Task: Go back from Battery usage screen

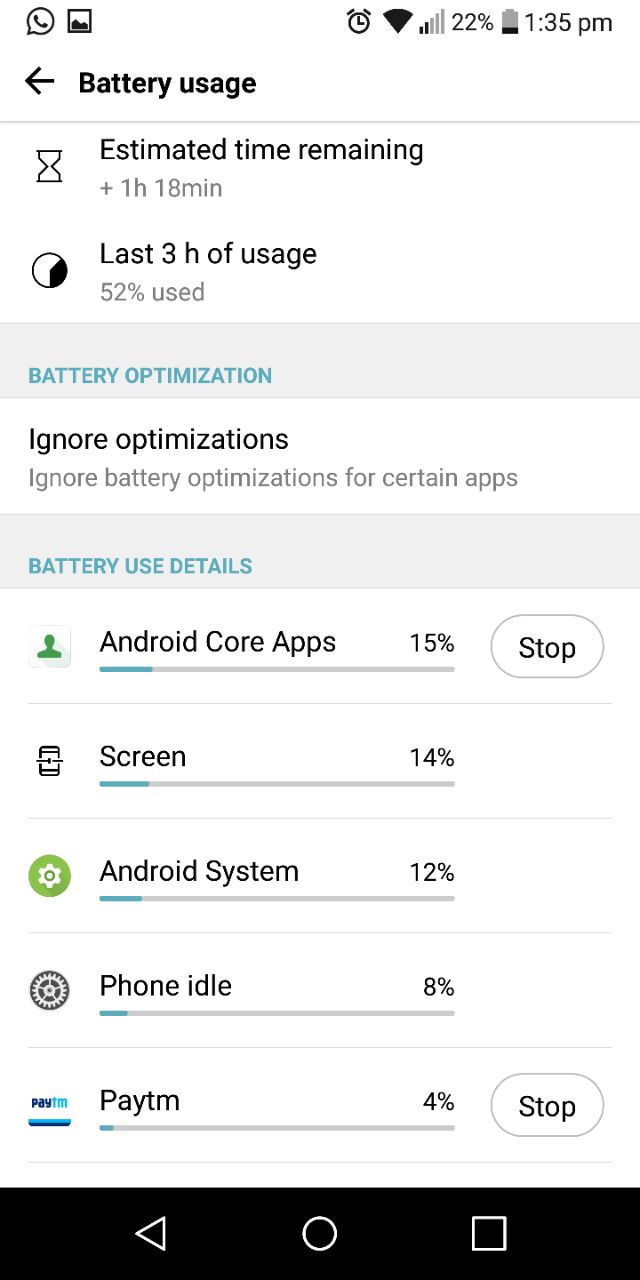Action: click(40, 82)
